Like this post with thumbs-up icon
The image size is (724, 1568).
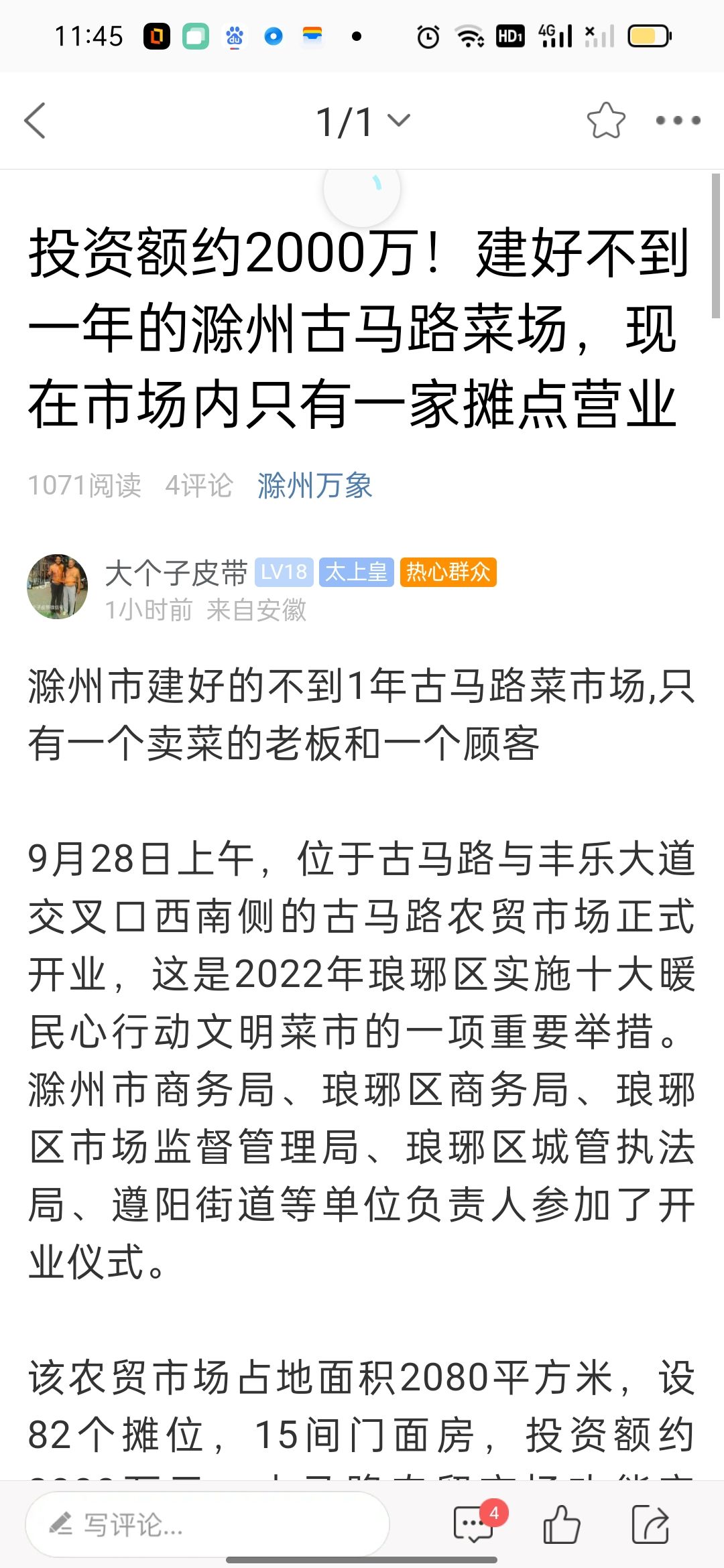tap(561, 1524)
